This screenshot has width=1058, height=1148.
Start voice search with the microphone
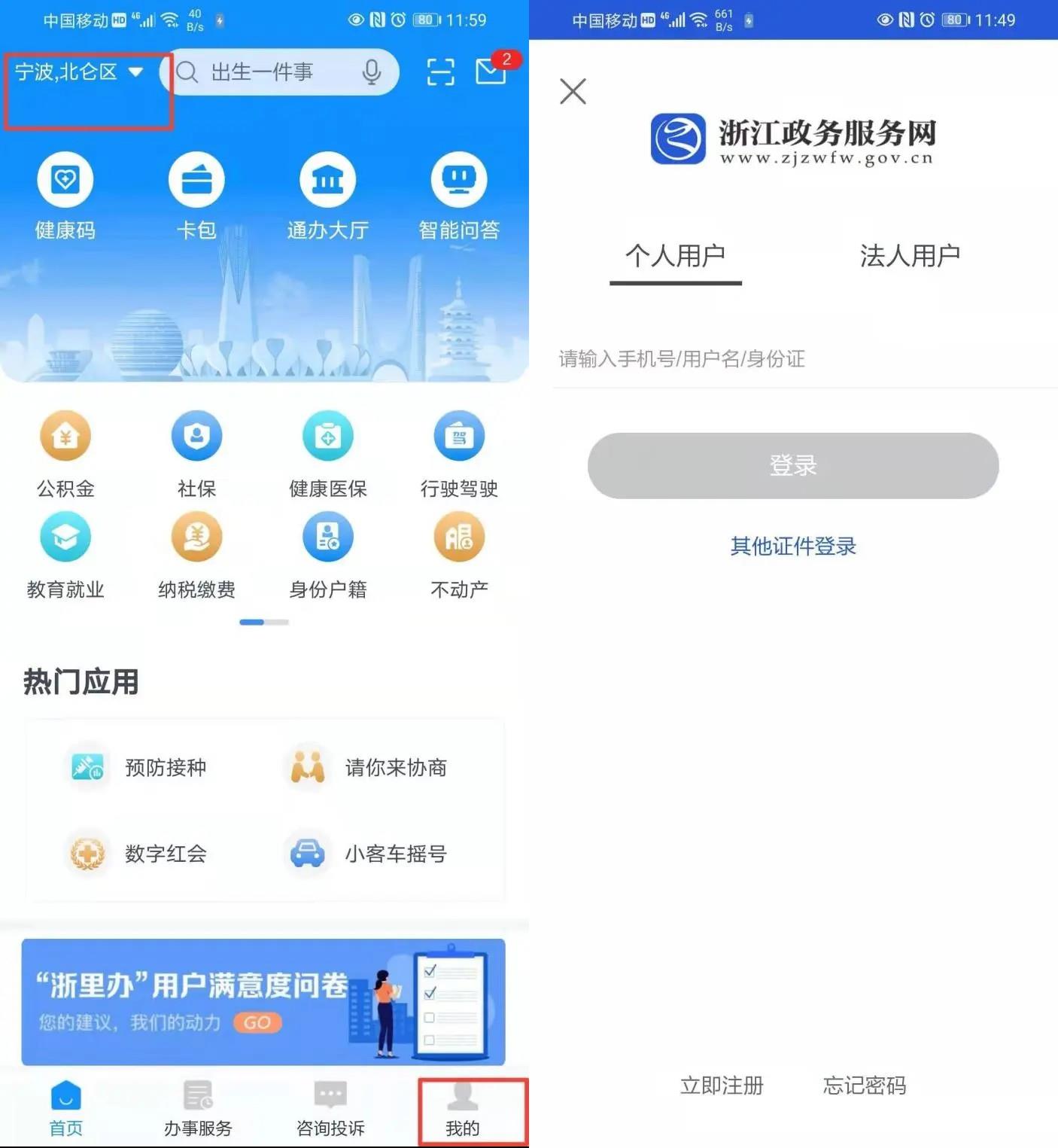pyautogui.click(x=372, y=72)
